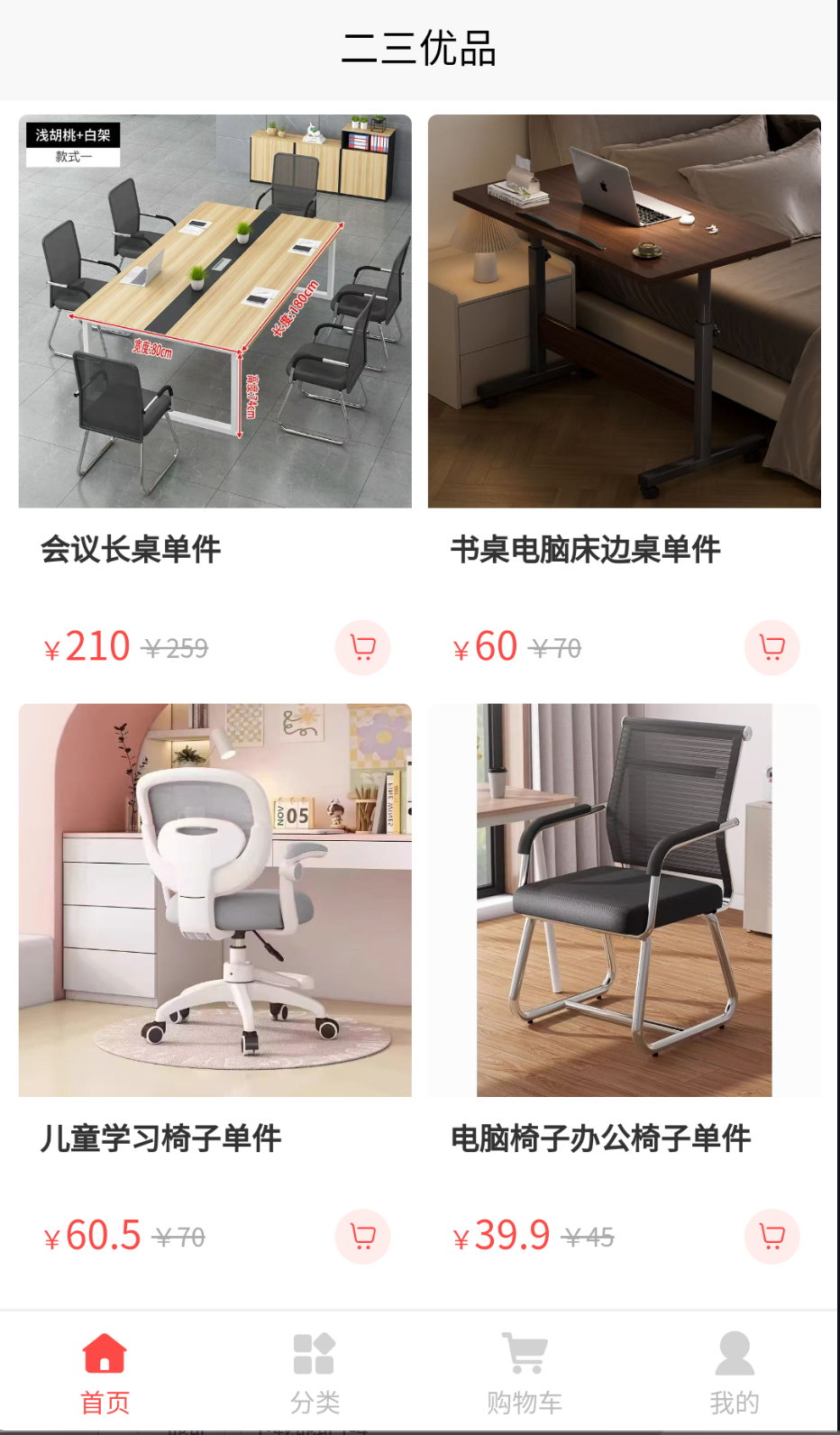Add 儿童学习椅子单件 to cart via cart icon
Image resolution: width=840 pixels, height=1435 pixels.
[361, 1236]
